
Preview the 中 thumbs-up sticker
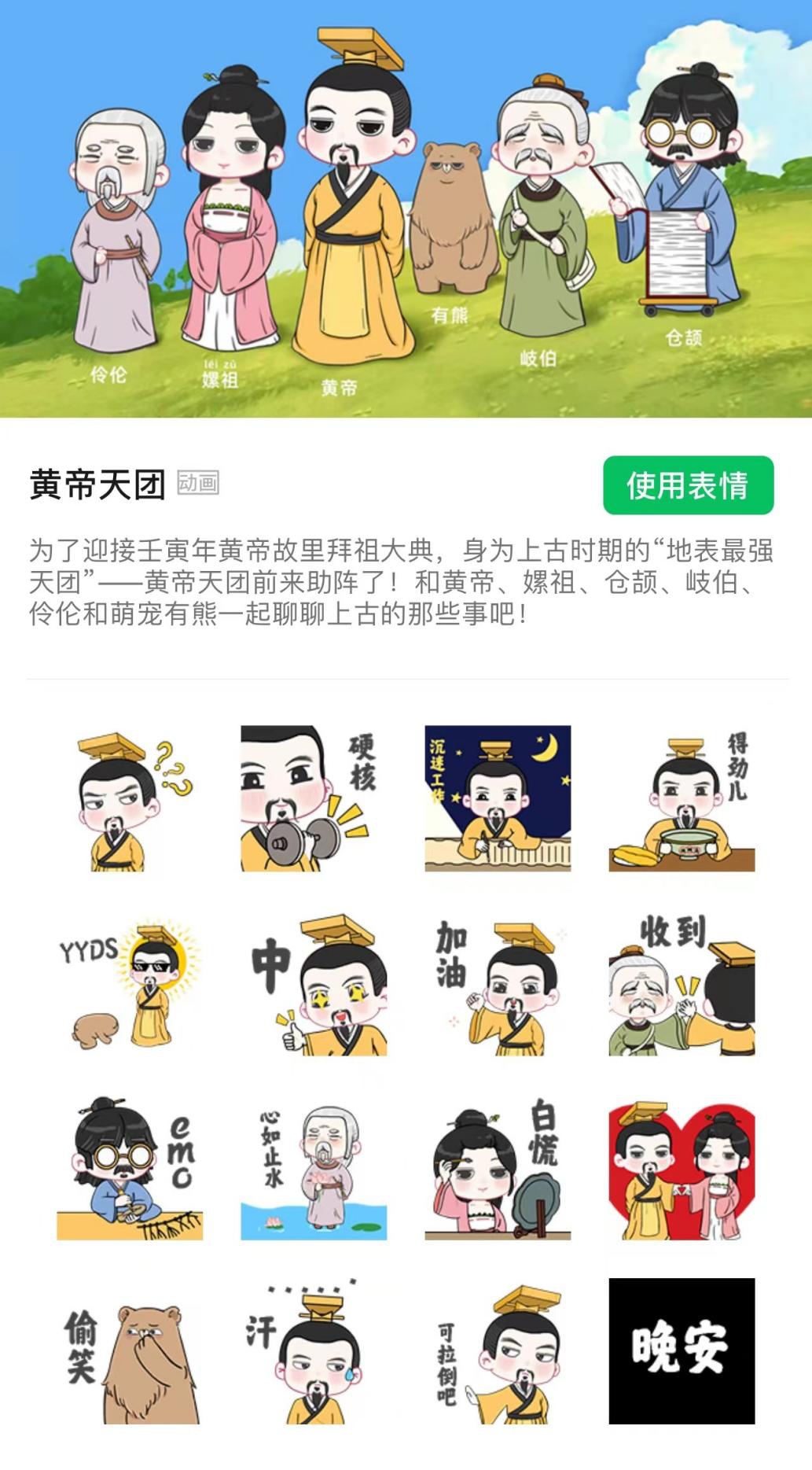pos(314,983)
